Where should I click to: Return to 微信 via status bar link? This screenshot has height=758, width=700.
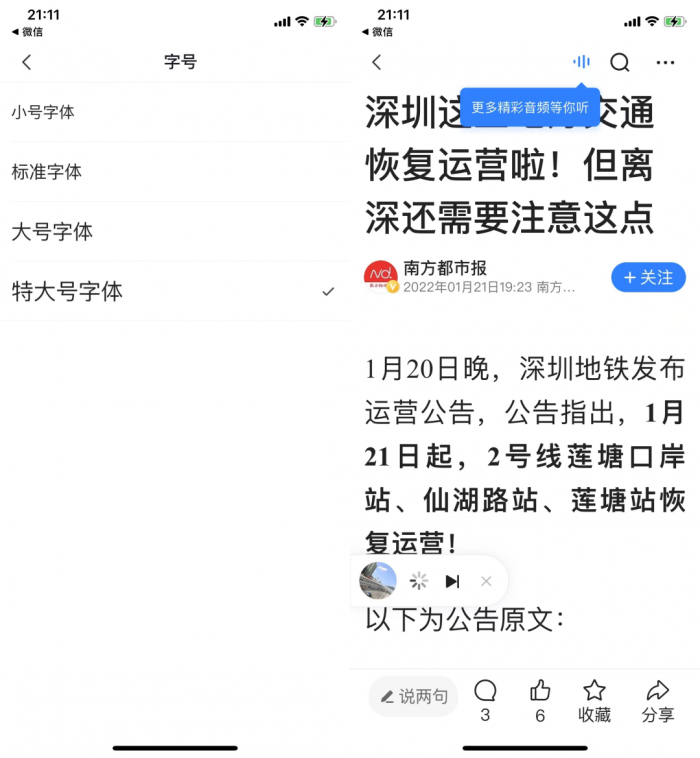point(27,32)
